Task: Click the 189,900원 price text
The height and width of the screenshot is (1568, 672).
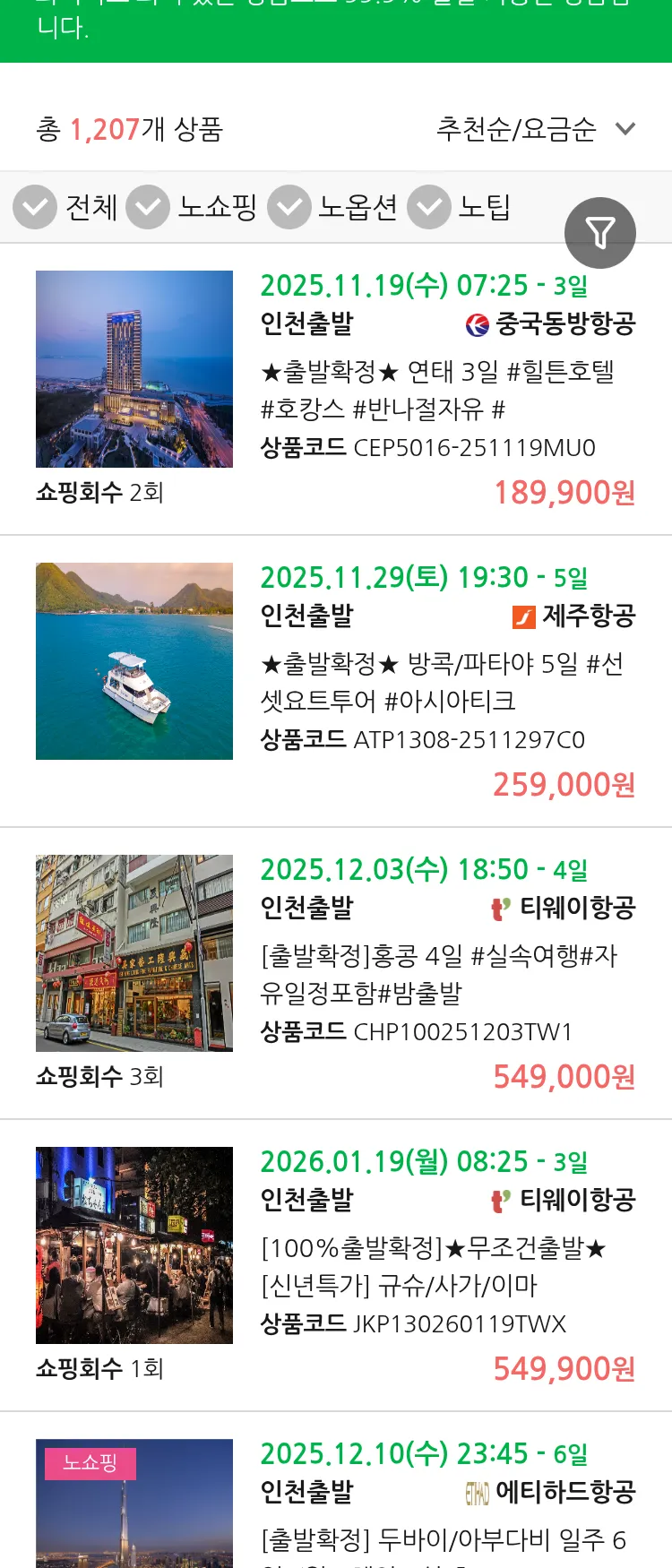Action: (564, 492)
